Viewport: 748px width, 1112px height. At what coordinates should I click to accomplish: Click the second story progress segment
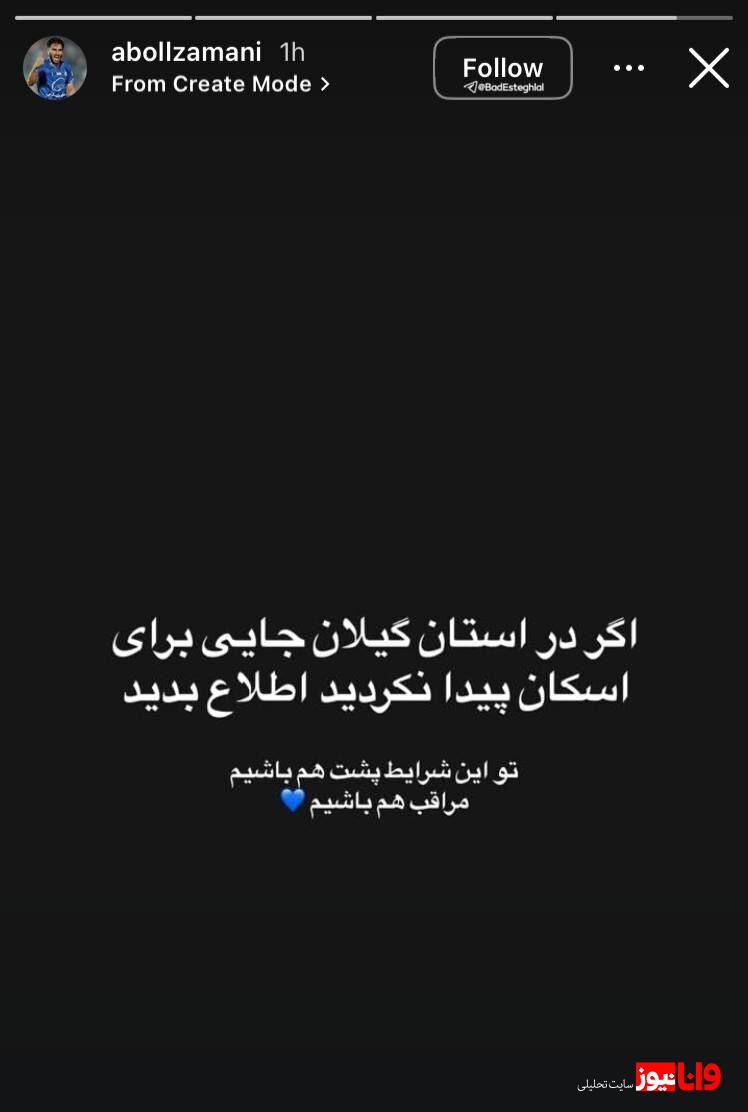coord(283,16)
